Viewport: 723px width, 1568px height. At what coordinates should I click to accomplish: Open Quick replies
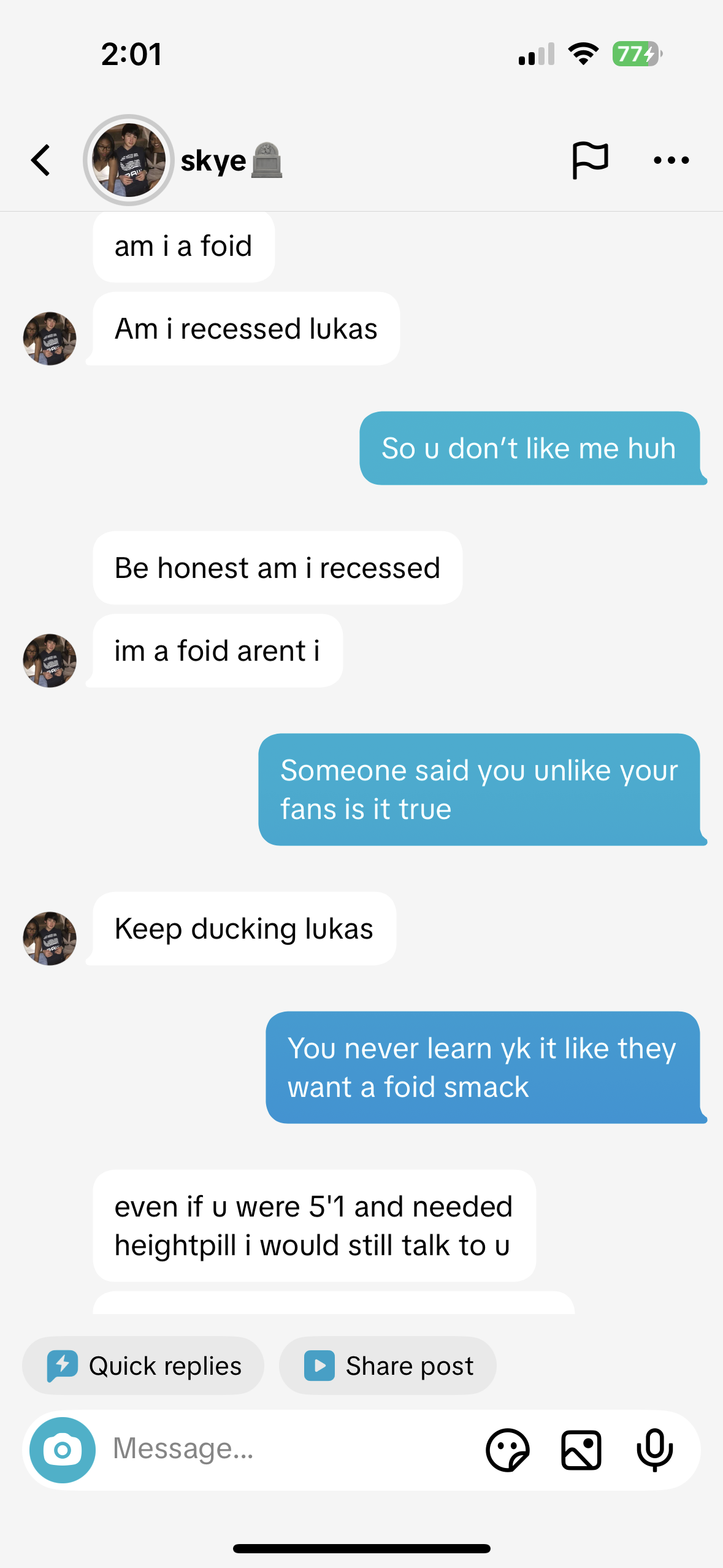pos(143,1366)
